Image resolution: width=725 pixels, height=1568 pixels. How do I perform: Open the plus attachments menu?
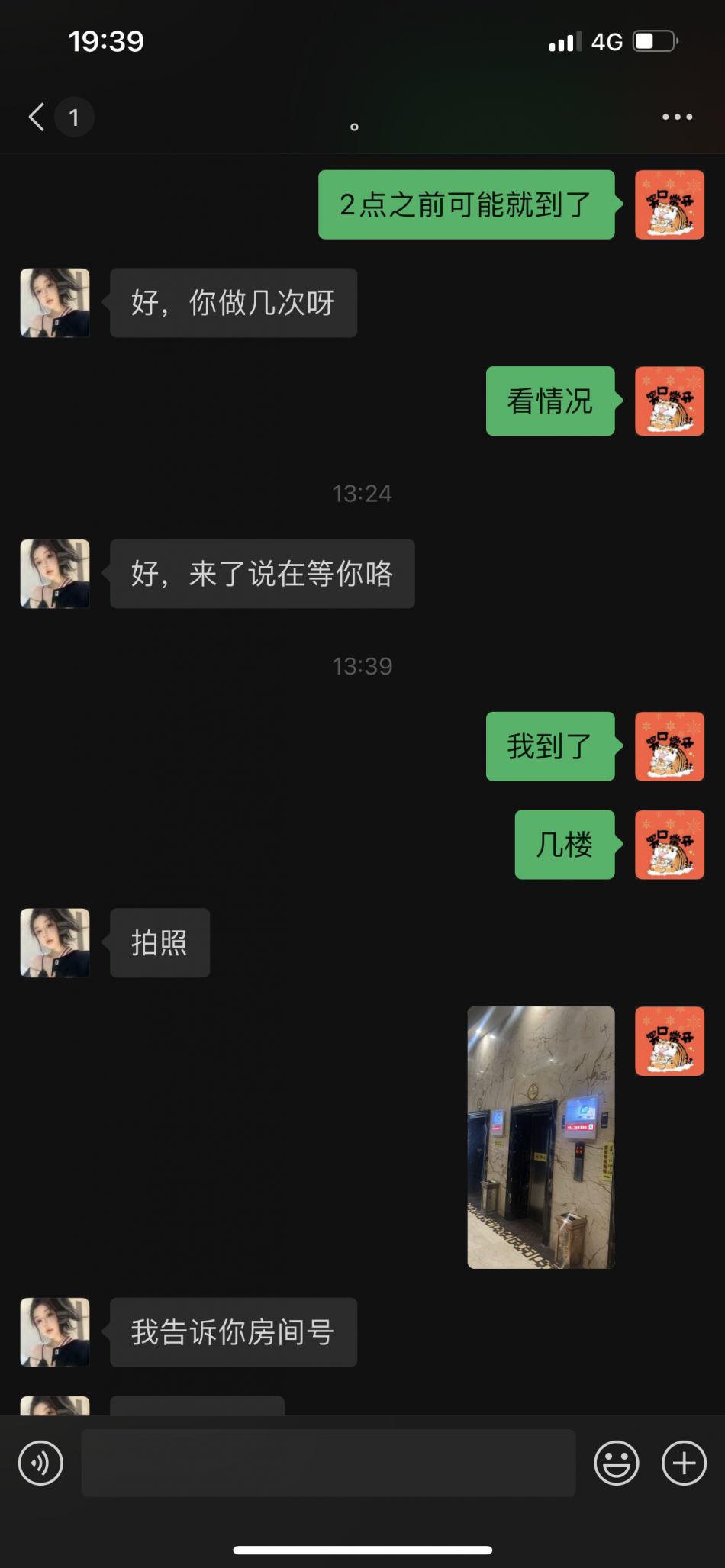684,1463
